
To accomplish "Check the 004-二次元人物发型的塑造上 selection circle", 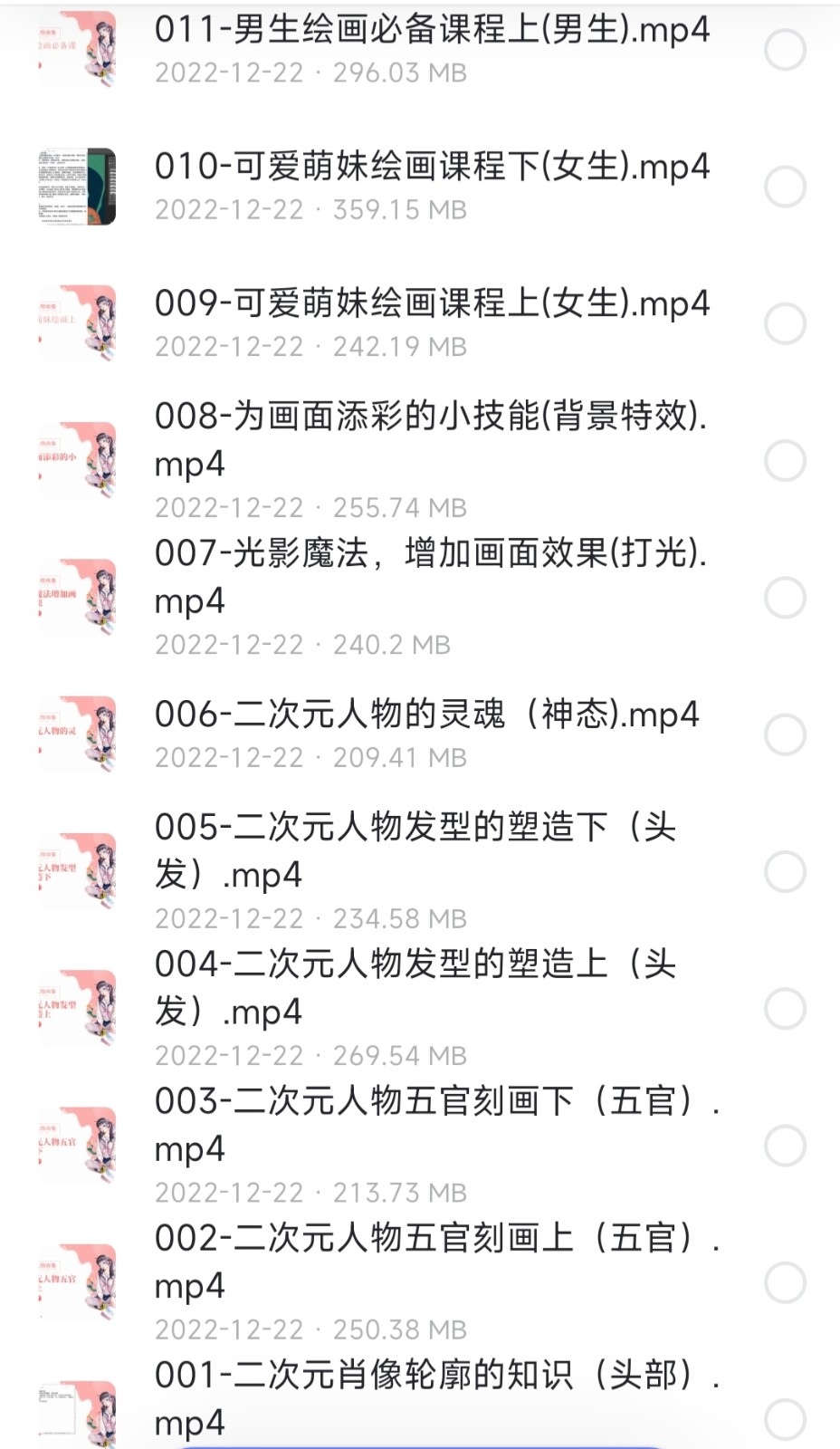I will [785, 1009].
